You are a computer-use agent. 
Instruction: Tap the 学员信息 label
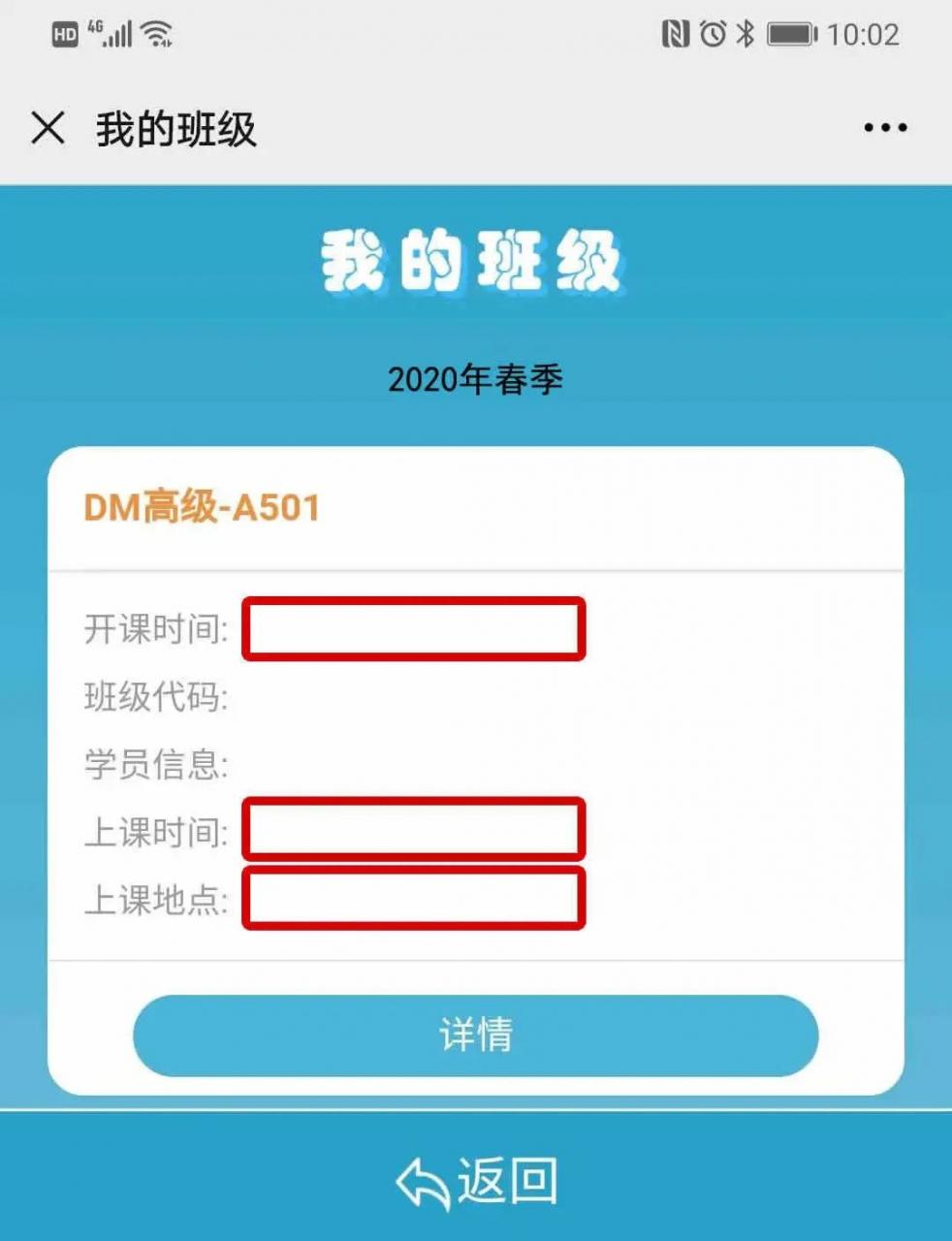[x=155, y=764]
